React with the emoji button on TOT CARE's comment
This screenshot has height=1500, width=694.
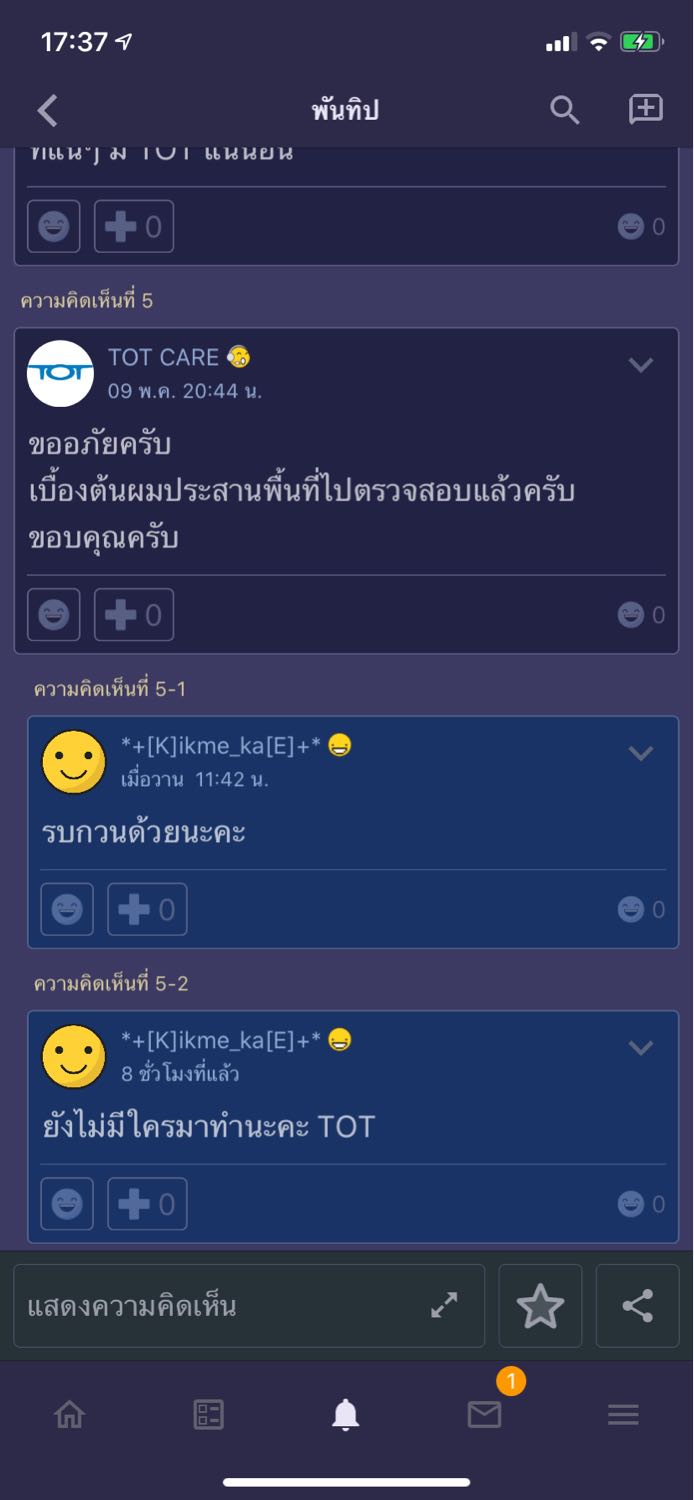pos(53,615)
